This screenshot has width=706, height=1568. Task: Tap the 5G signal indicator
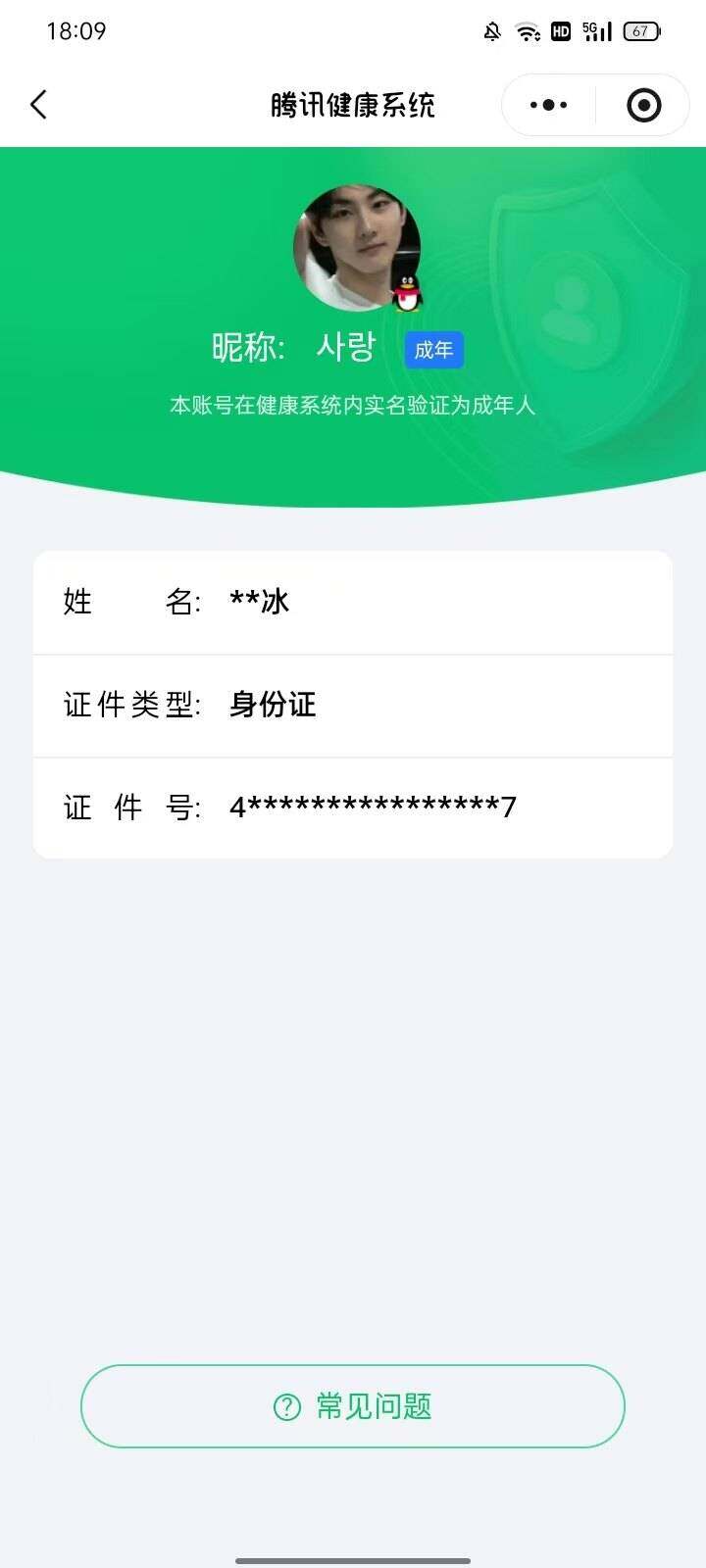tap(598, 30)
